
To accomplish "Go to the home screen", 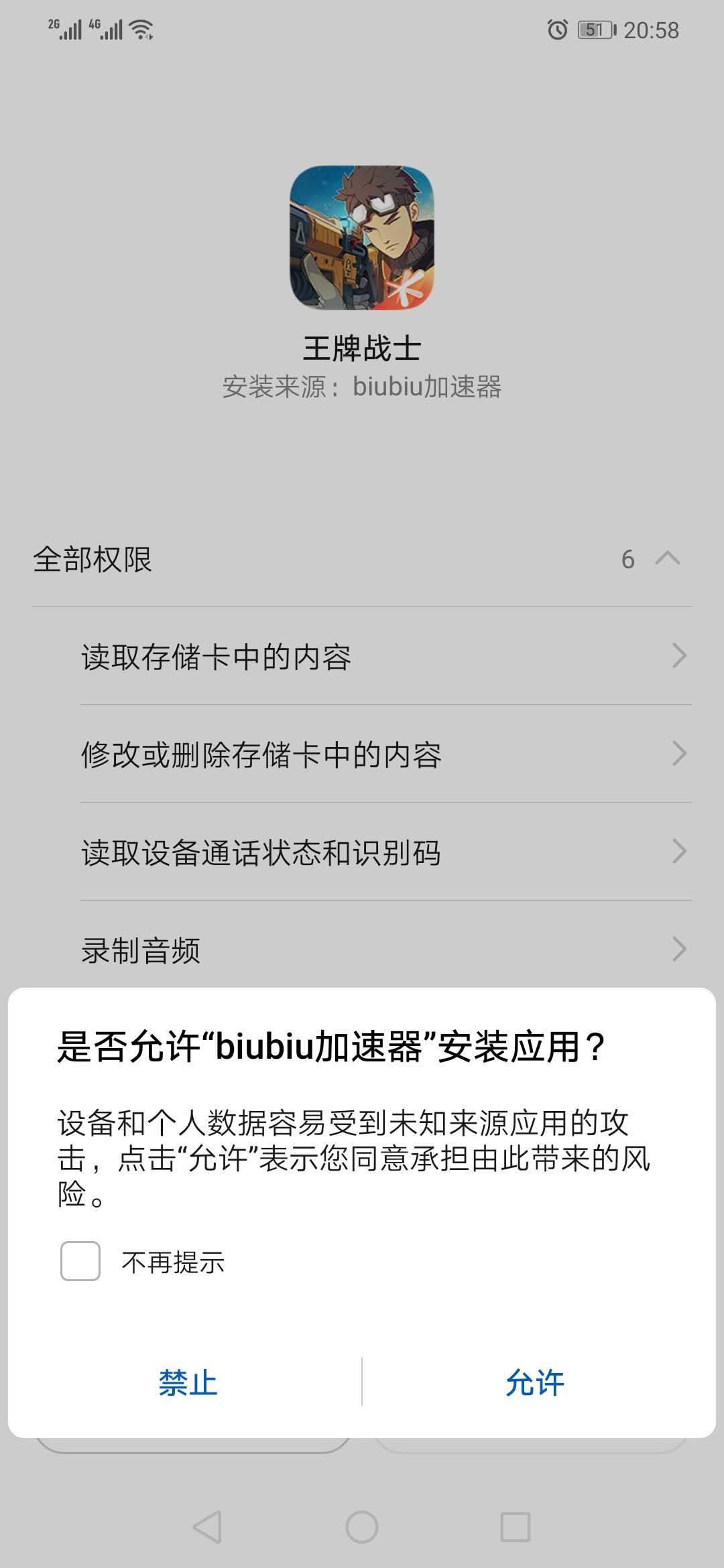I will click(x=362, y=1527).
